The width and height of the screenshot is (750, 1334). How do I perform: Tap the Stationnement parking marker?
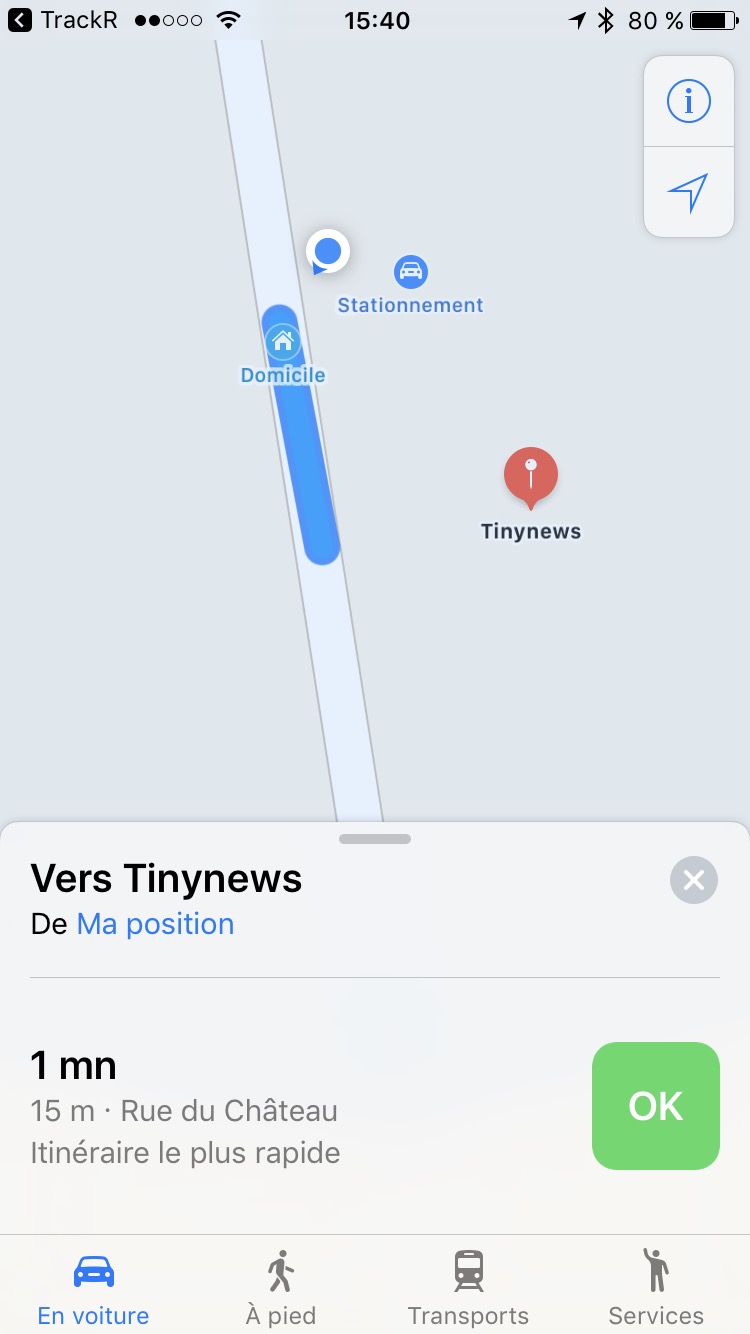coord(410,271)
